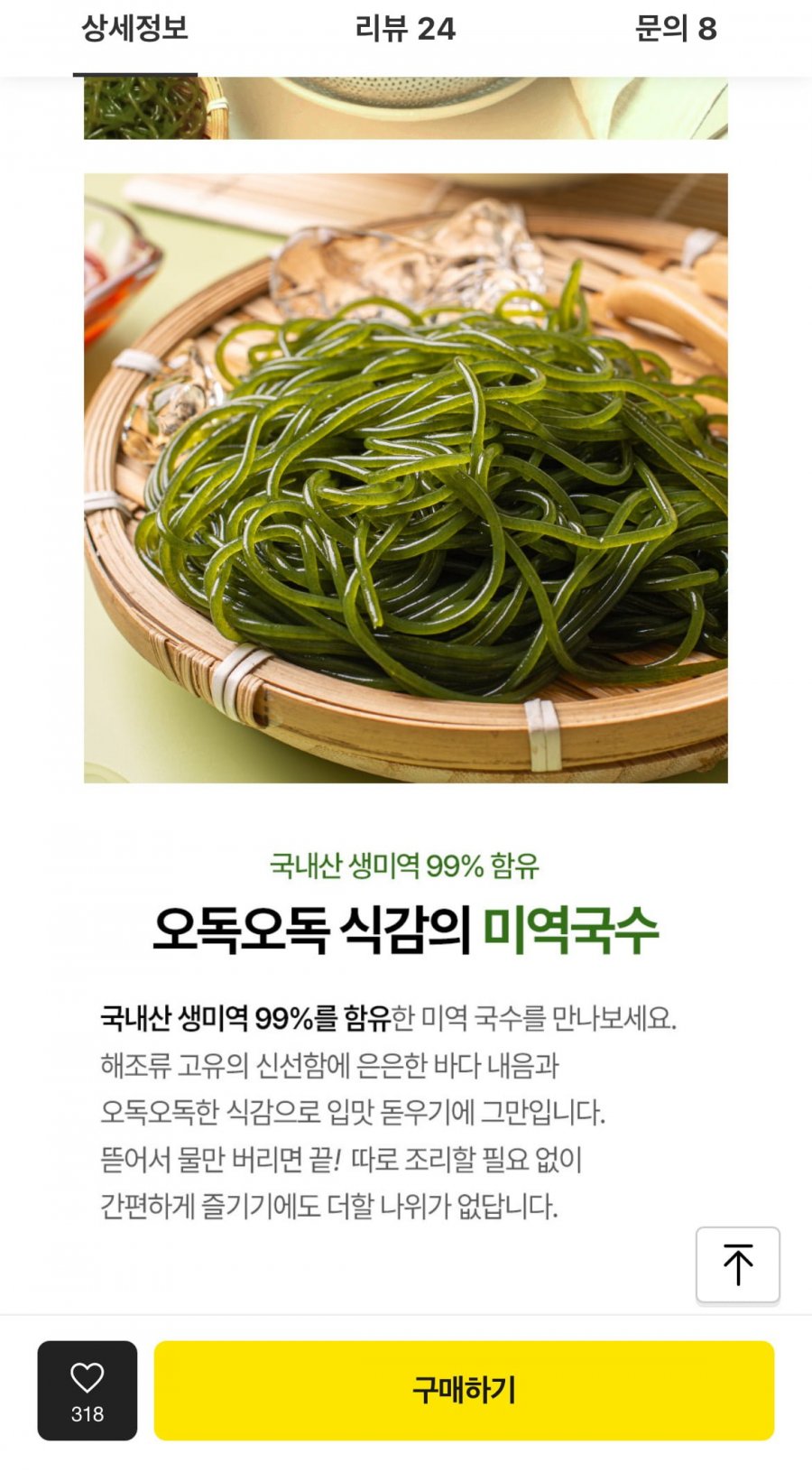Switch to the 문의 8 tab

tap(675, 30)
